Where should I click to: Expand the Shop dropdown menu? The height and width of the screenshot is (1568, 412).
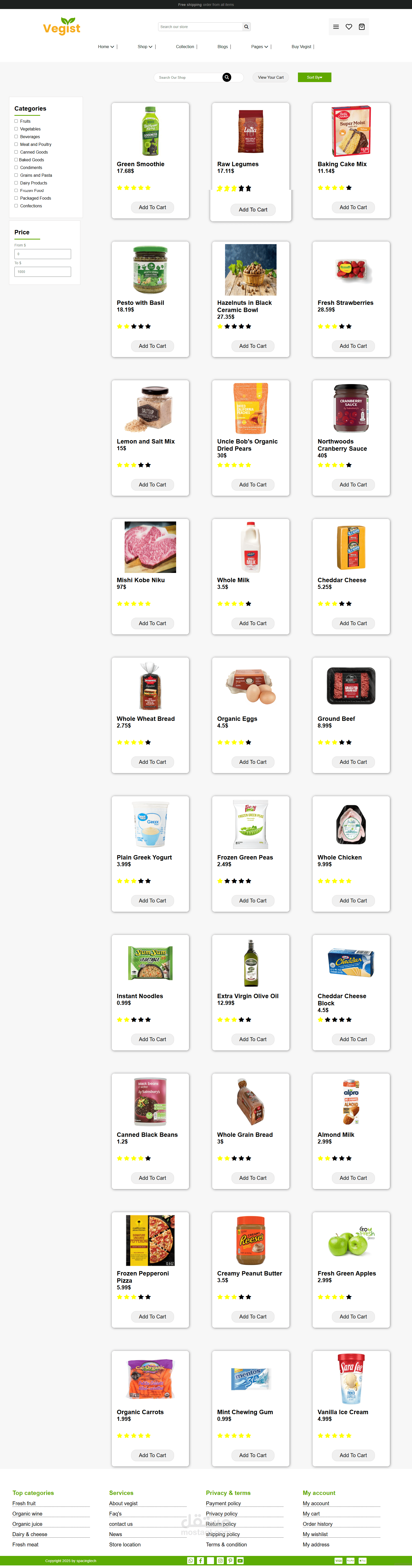click(x=145, y=47)
